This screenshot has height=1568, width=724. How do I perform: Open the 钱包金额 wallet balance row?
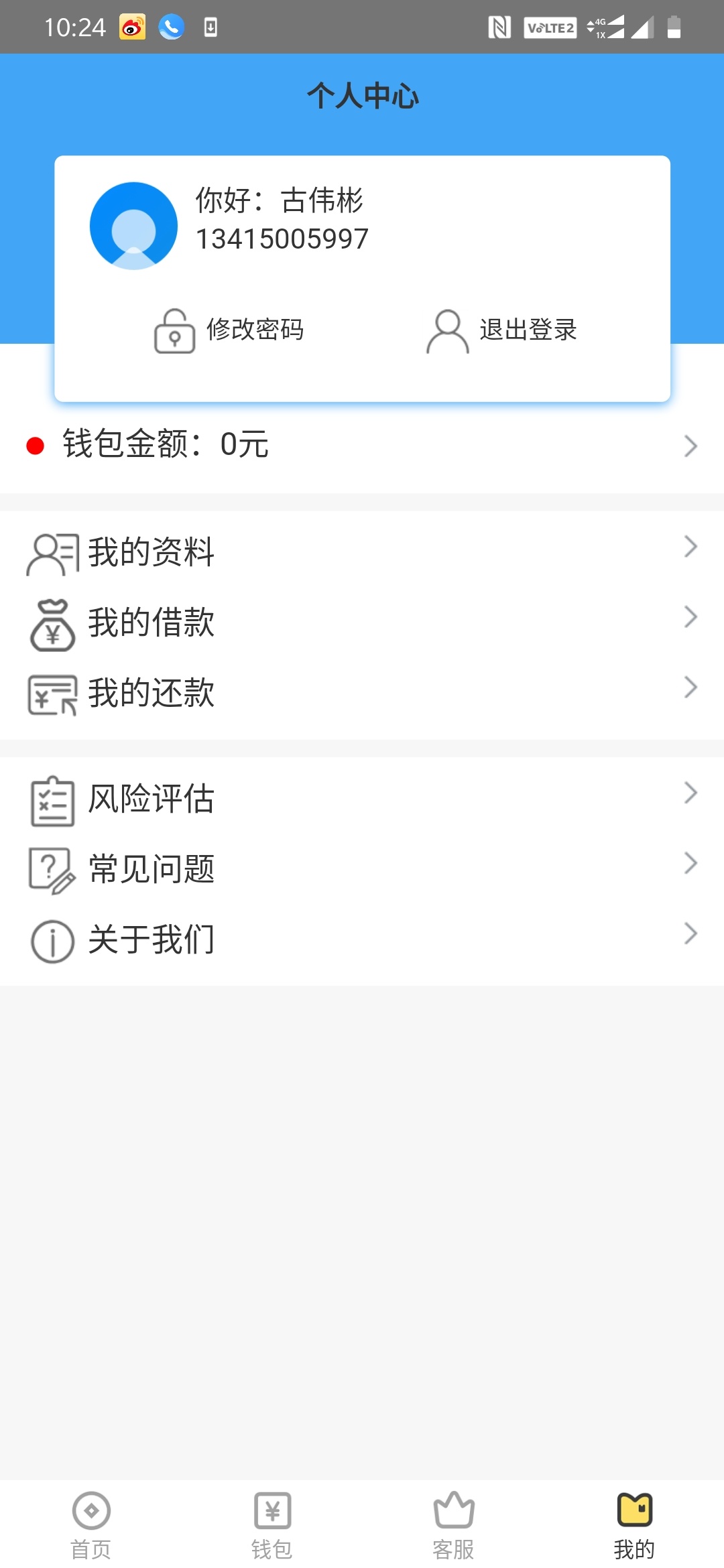click(362, 446)
